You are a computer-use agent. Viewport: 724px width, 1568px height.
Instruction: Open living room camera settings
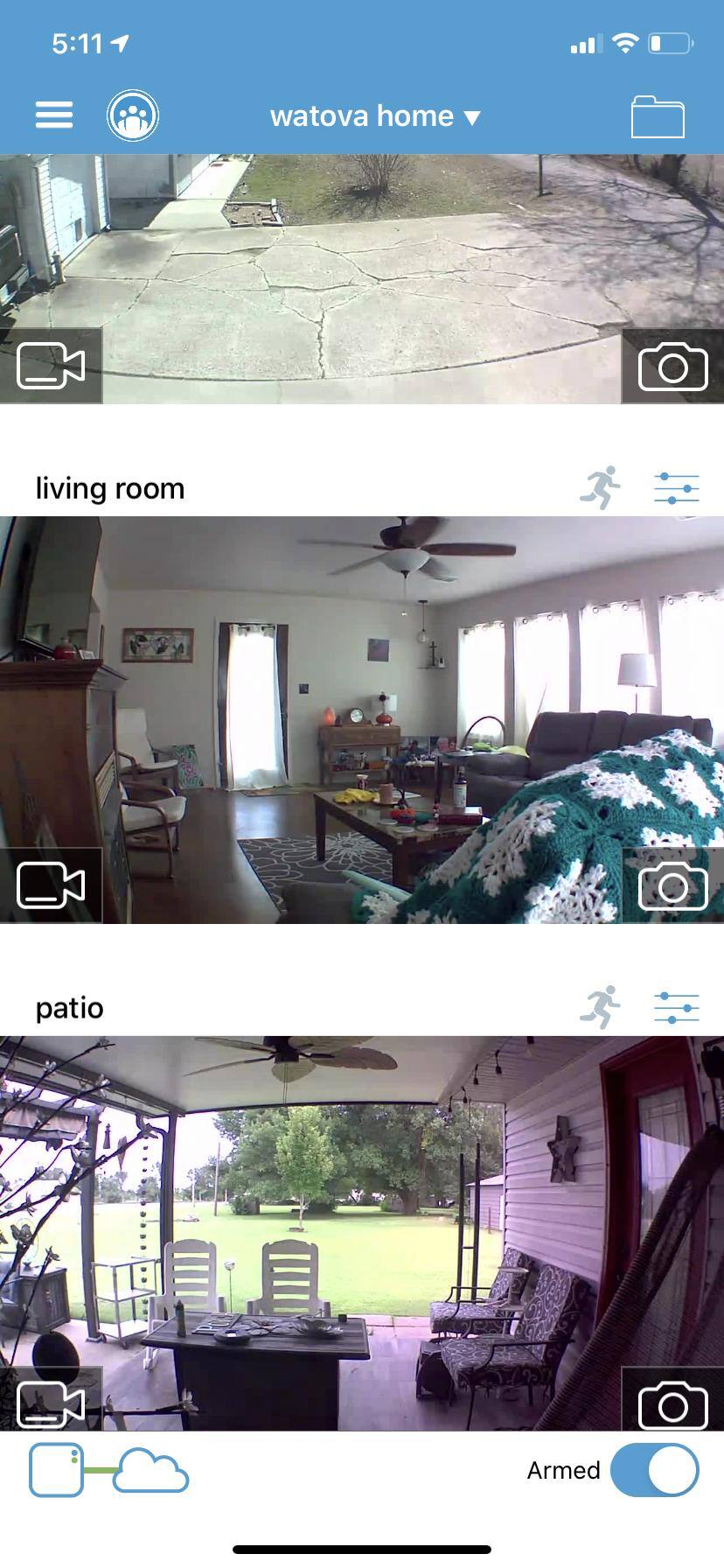tap(676, 487)
